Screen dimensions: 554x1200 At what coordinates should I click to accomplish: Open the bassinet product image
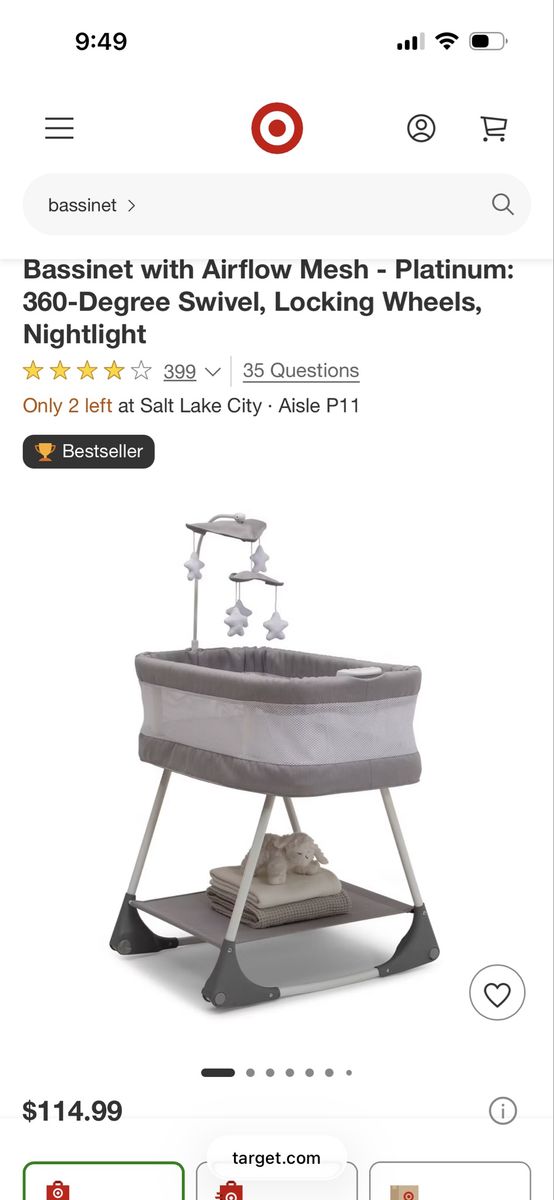[x=275, y=760]
